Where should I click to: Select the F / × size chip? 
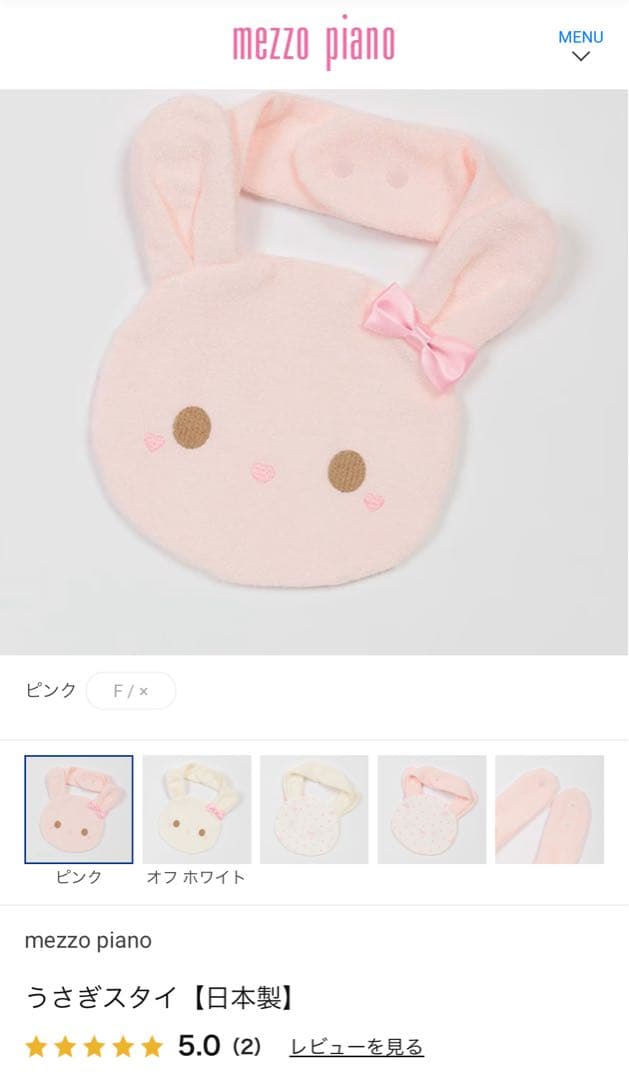click(130, 691)
